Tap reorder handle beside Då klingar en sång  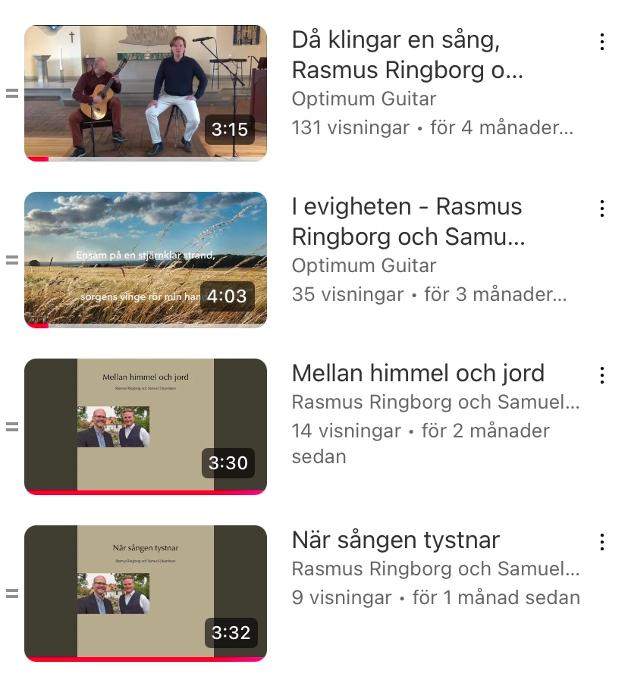[12, 94]
